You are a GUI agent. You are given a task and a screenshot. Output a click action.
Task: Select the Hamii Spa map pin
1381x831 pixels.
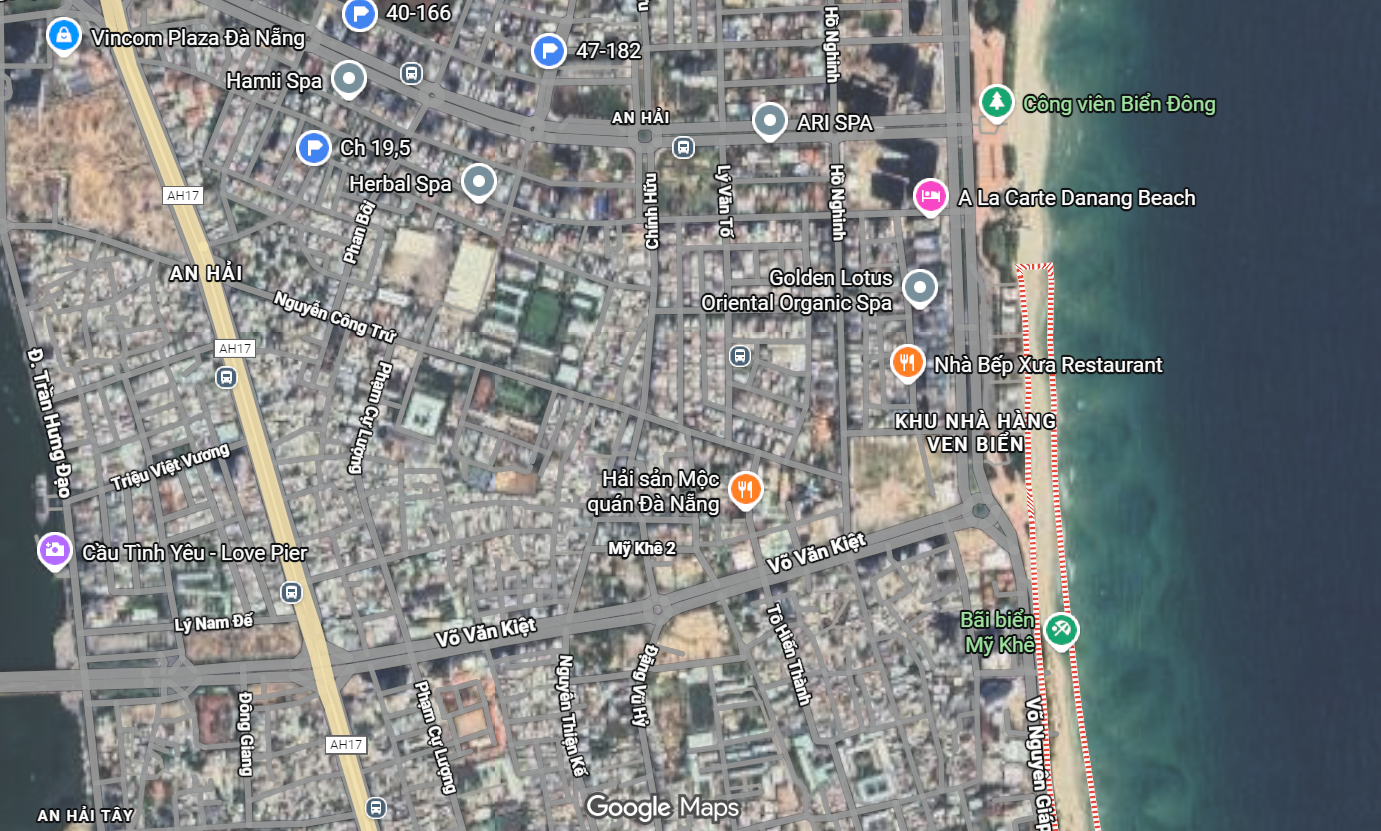[348, 79]
